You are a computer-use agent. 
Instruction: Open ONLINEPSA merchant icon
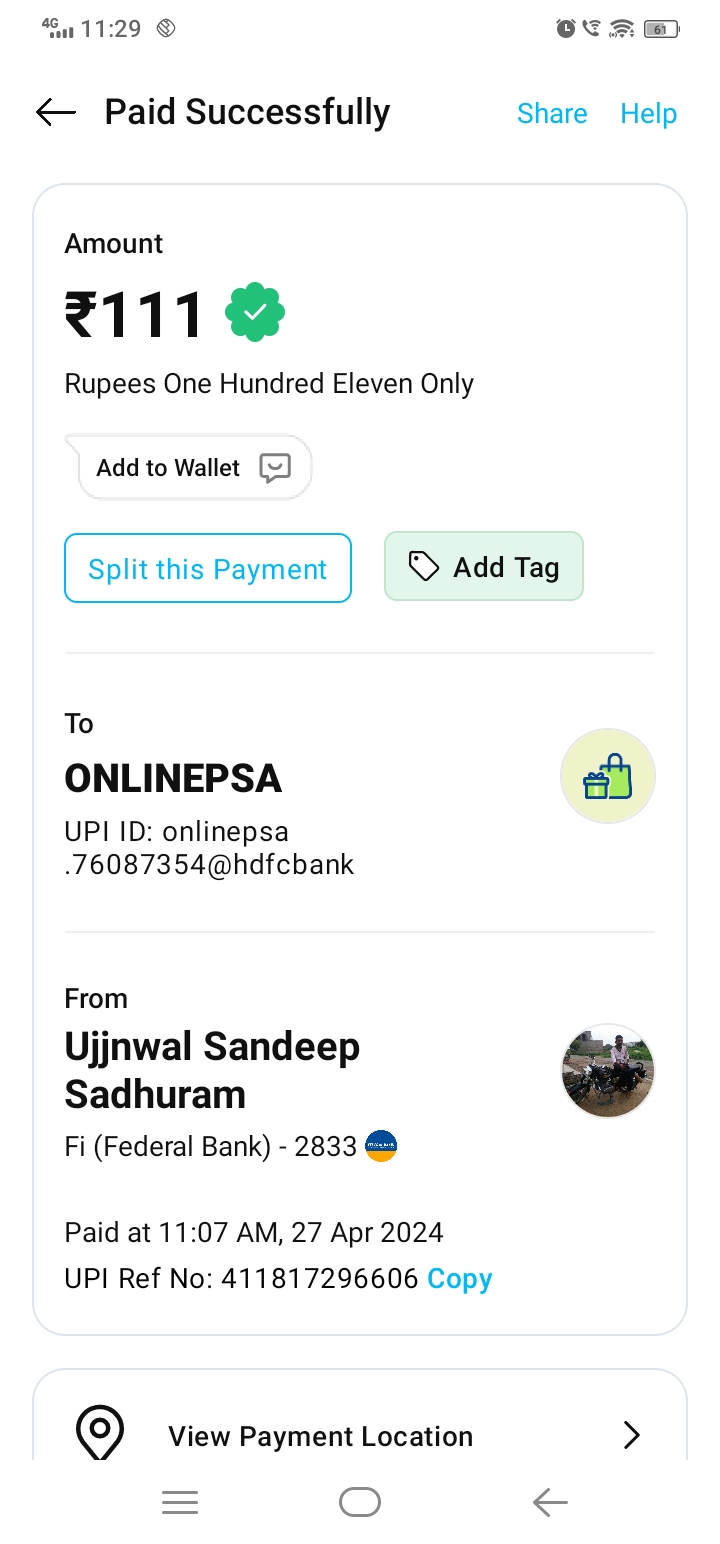click(607, 776)
